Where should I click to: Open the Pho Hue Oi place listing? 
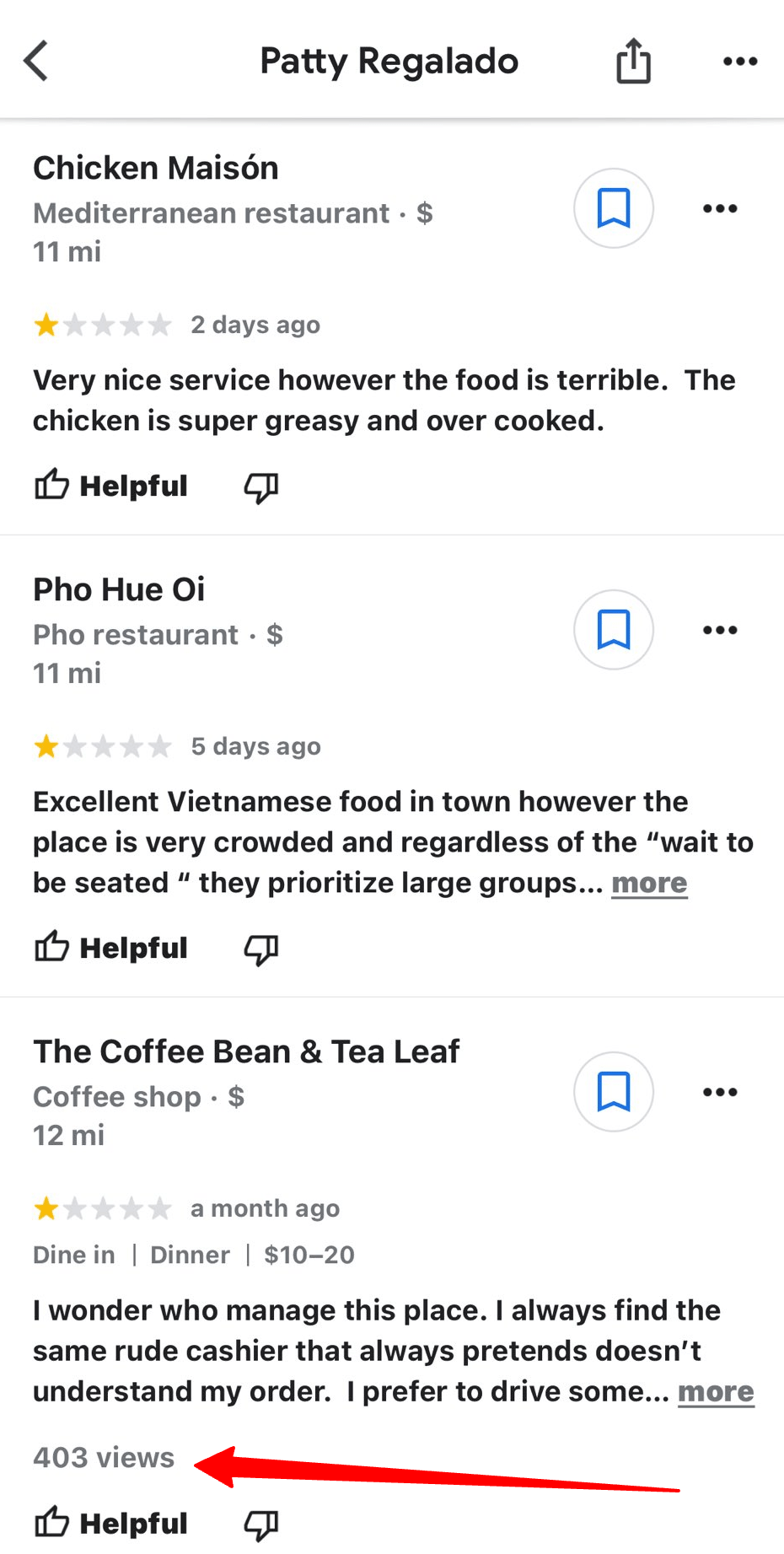119,589
